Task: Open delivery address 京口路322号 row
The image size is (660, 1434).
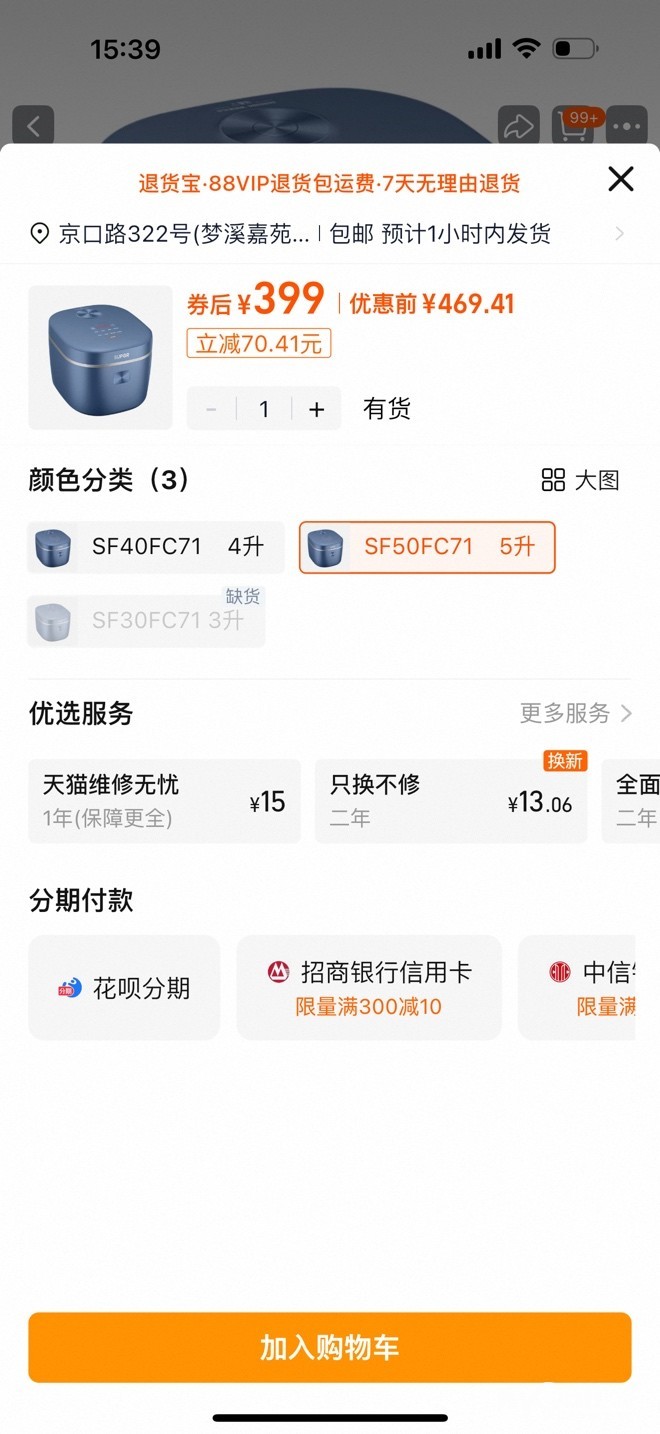Action: tap(328, 234)
